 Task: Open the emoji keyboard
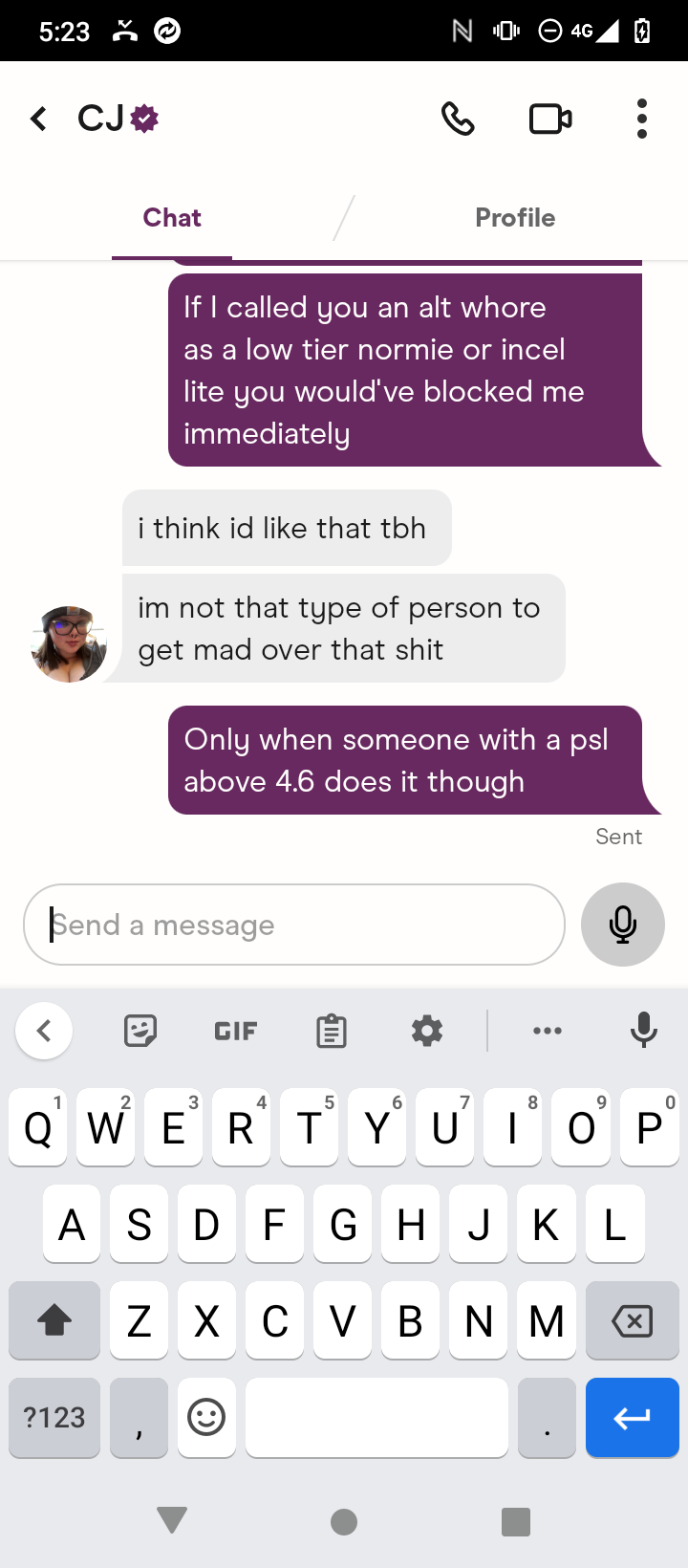206,1417
